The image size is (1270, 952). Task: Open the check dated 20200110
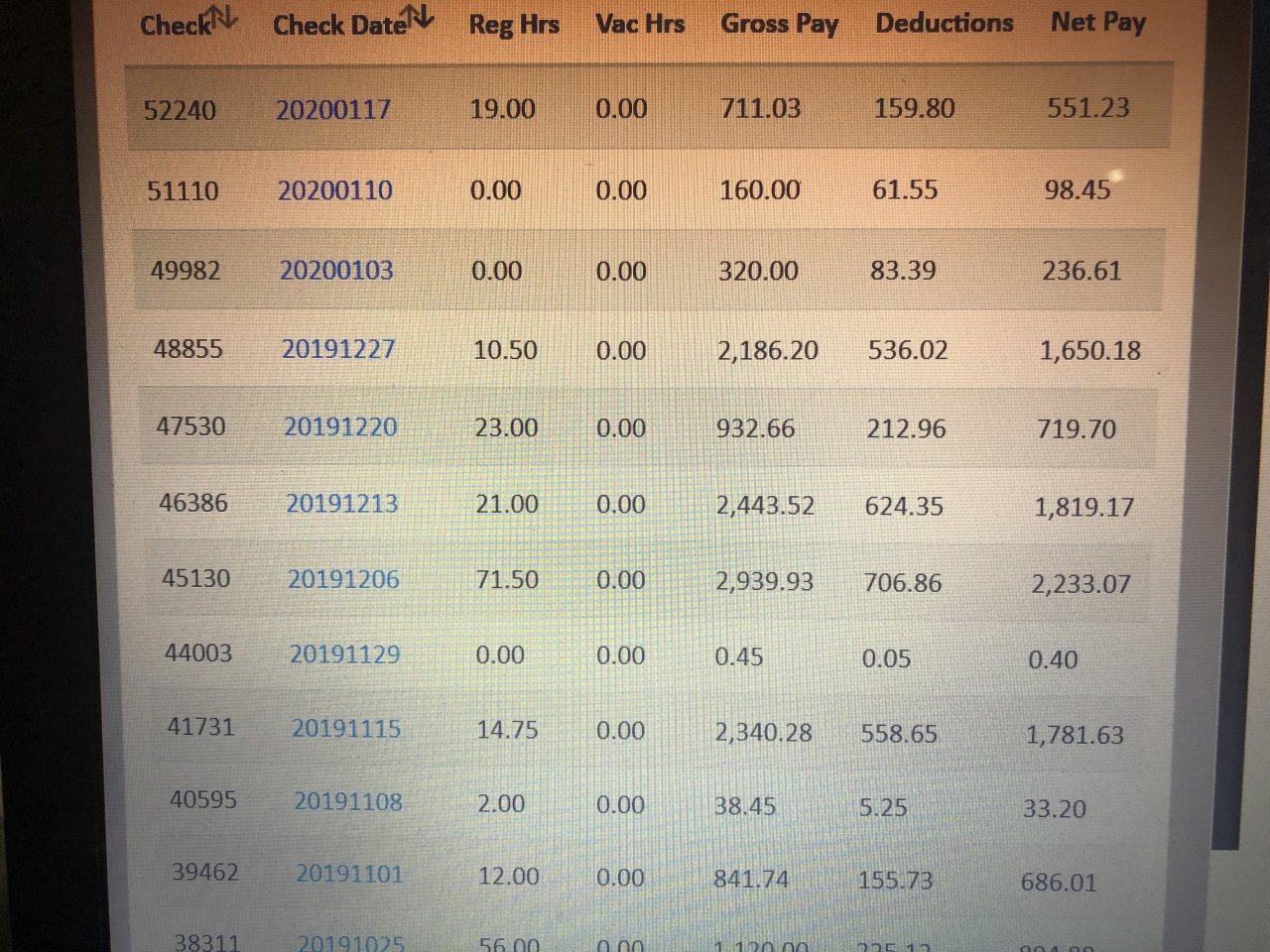coord(335,189)
